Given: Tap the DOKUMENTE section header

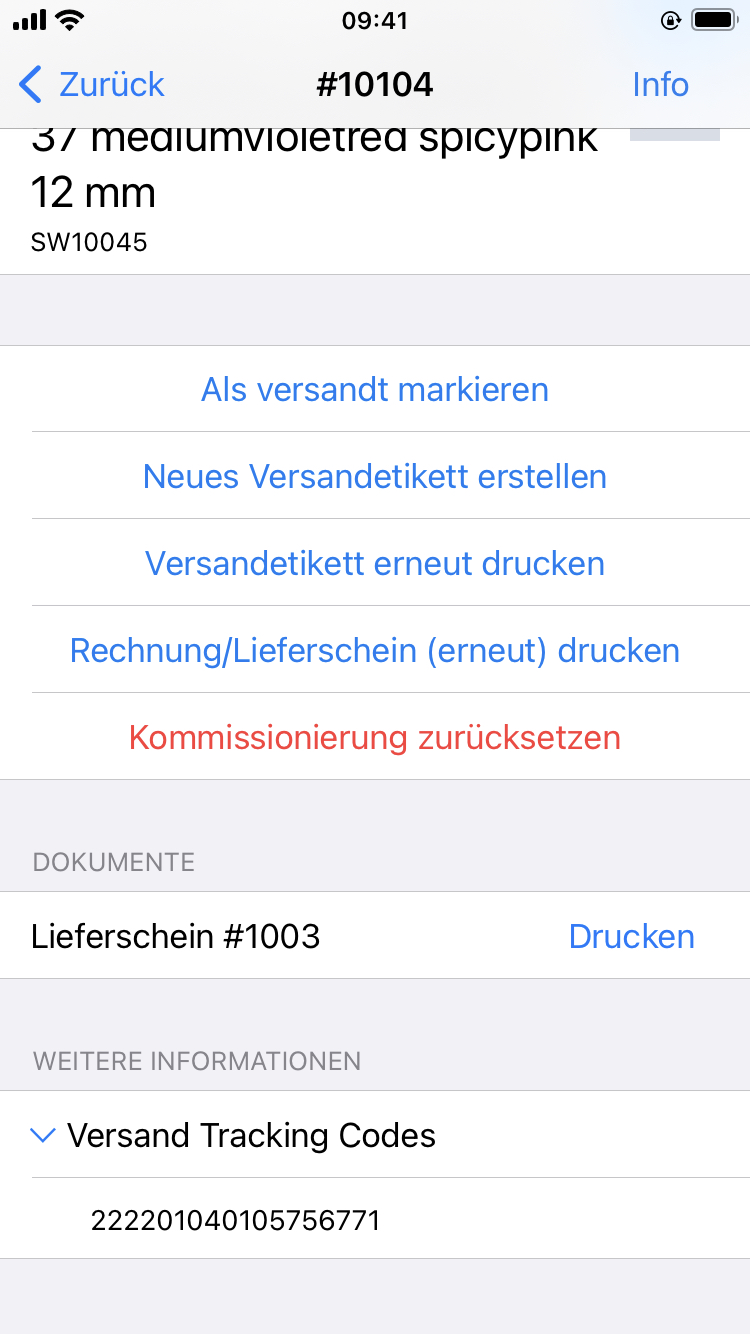Looking at the screenshot, I should (113, 861).
